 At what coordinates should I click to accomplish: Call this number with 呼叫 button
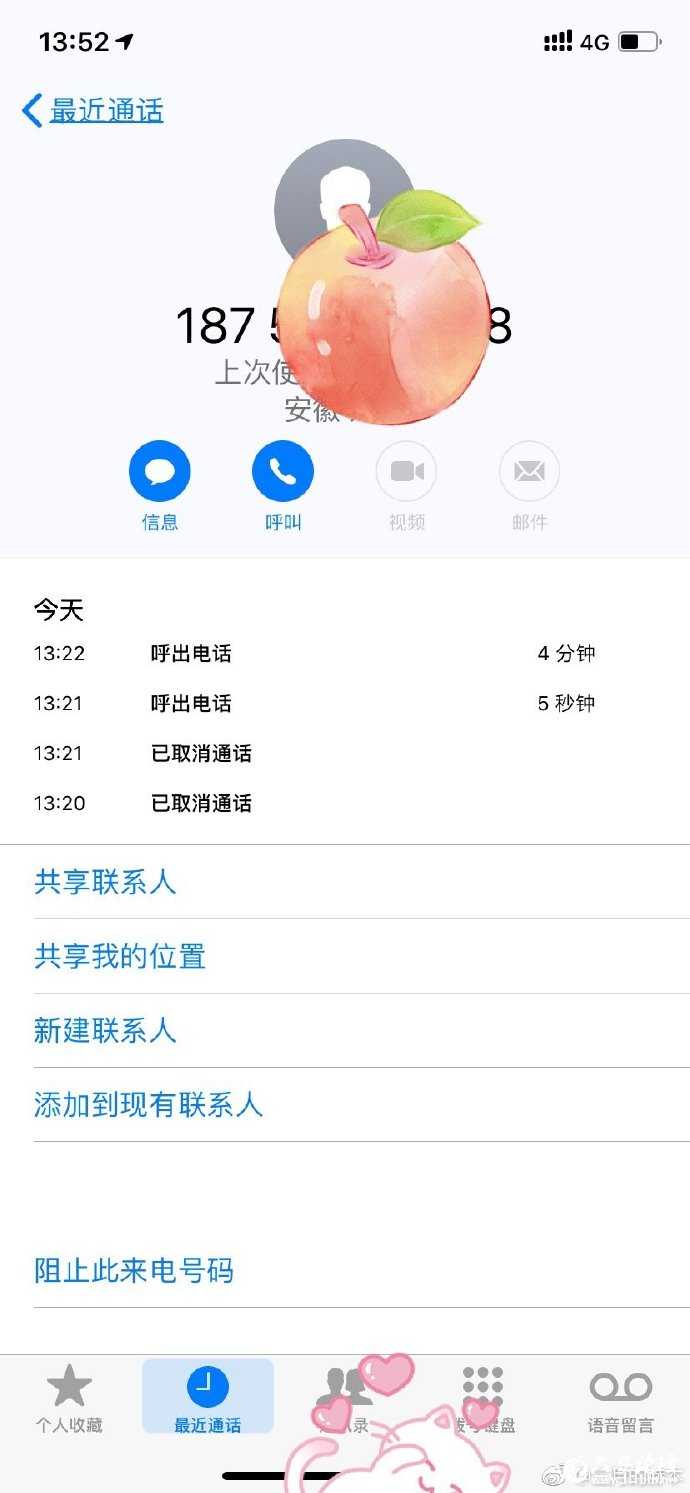tap(283, 472)
